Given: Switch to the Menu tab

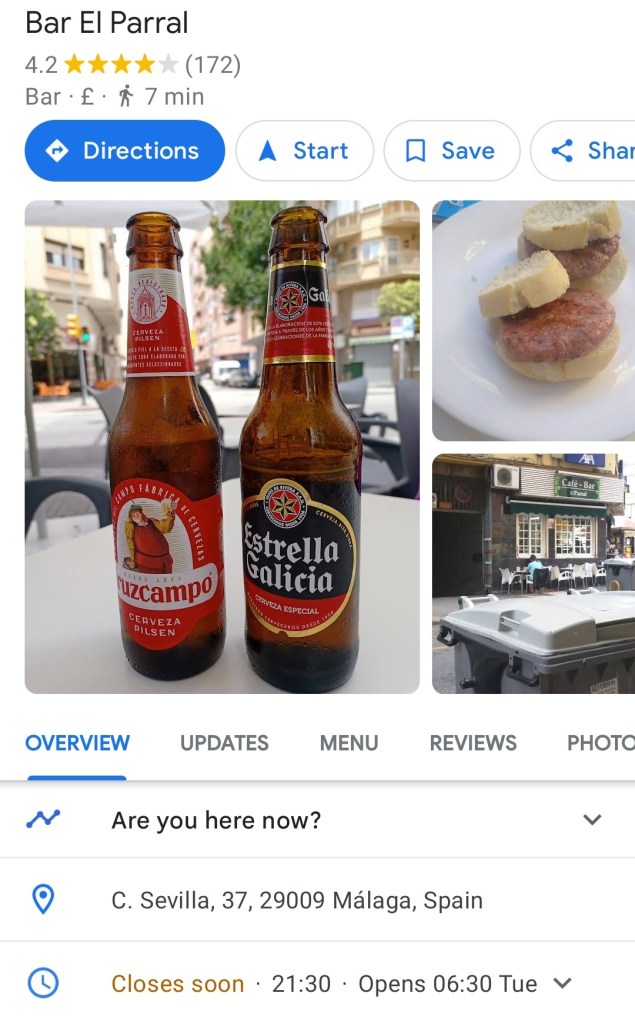Looking at the screenshot, I should pyautogui.click(x=349, y=743).
